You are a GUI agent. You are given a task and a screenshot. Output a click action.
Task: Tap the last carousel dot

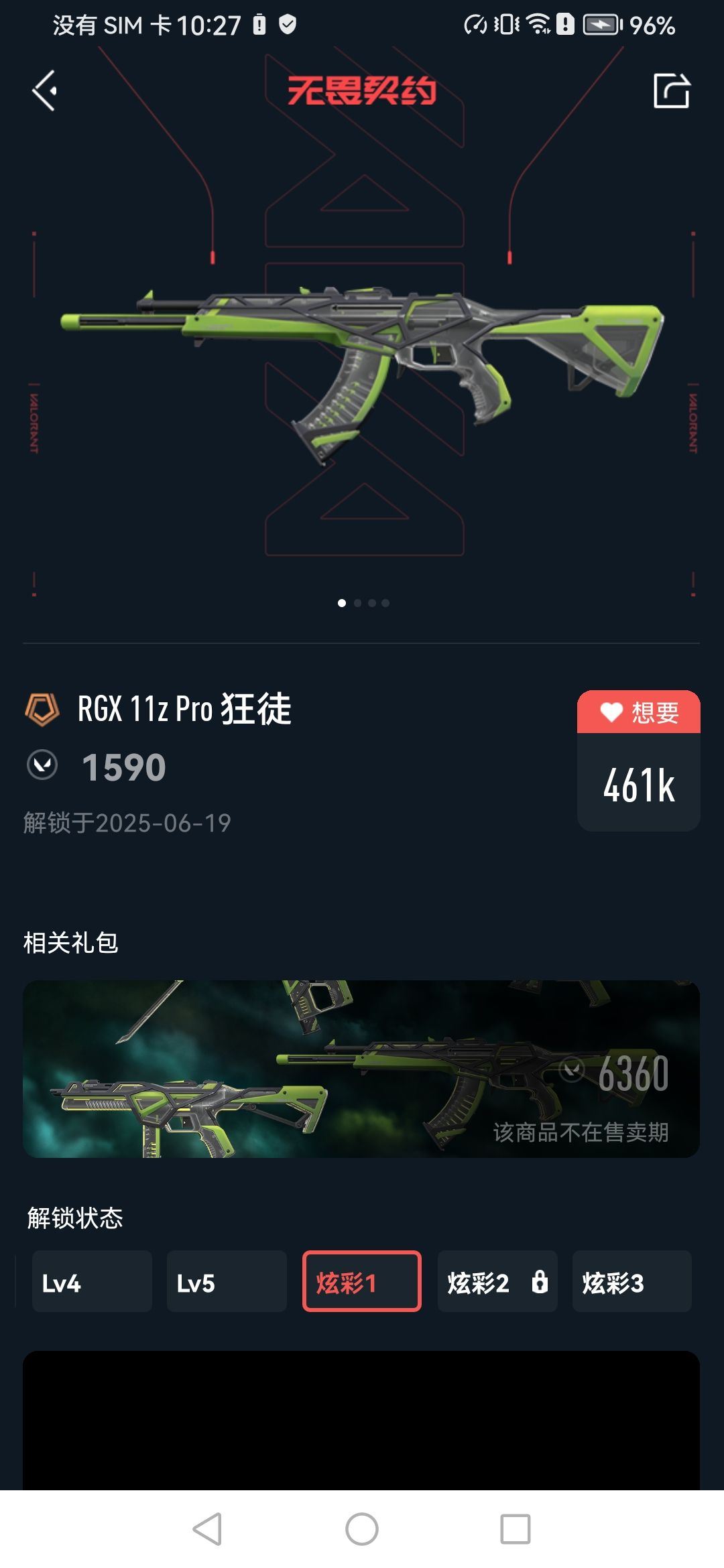[x=385, y=603]
